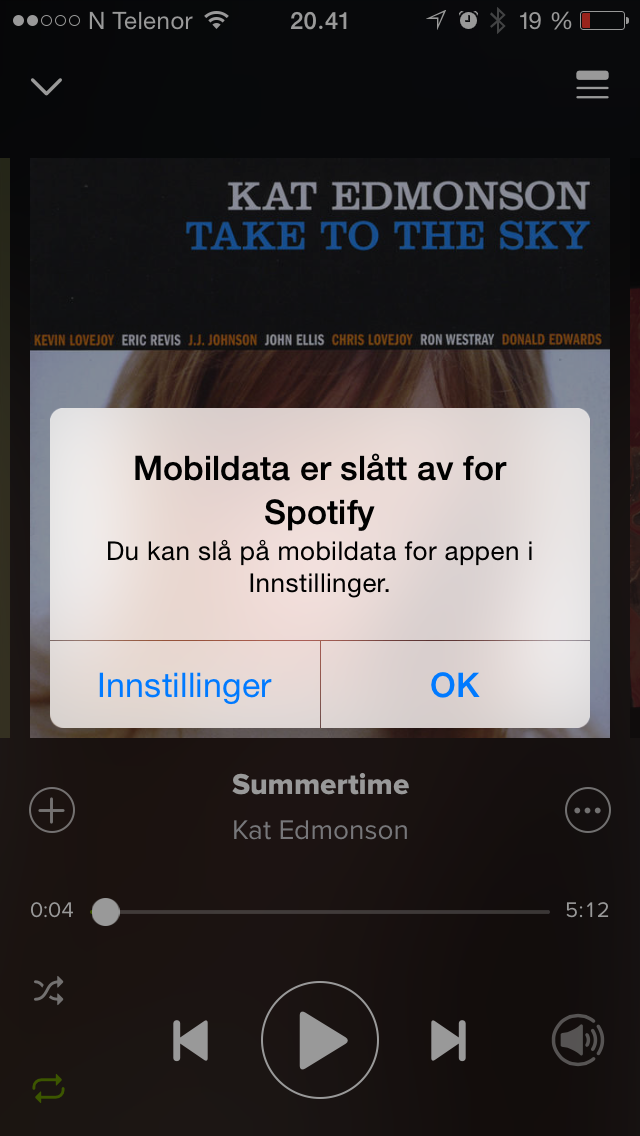This screenshot has height=1136, width=640.
Task: Skip to the next track
Action: [448, 1040]
